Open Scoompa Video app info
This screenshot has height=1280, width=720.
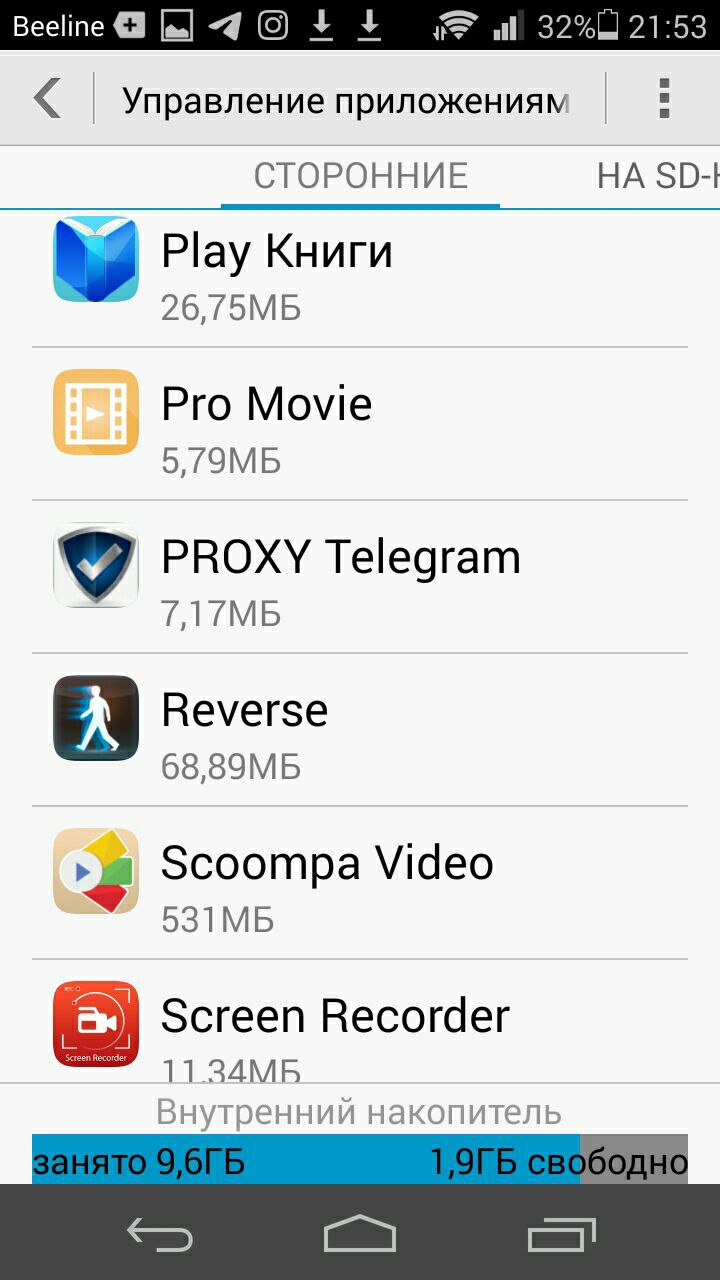(360, 883)
